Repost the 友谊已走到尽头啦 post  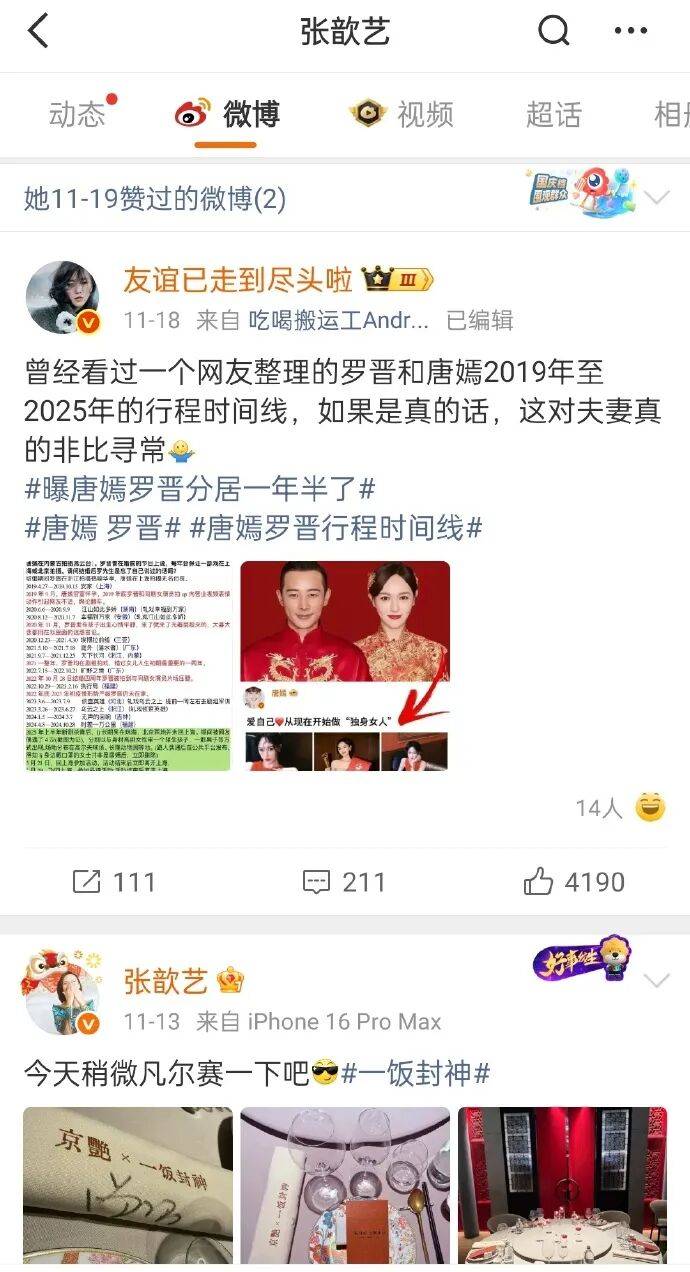click(114, 882)
